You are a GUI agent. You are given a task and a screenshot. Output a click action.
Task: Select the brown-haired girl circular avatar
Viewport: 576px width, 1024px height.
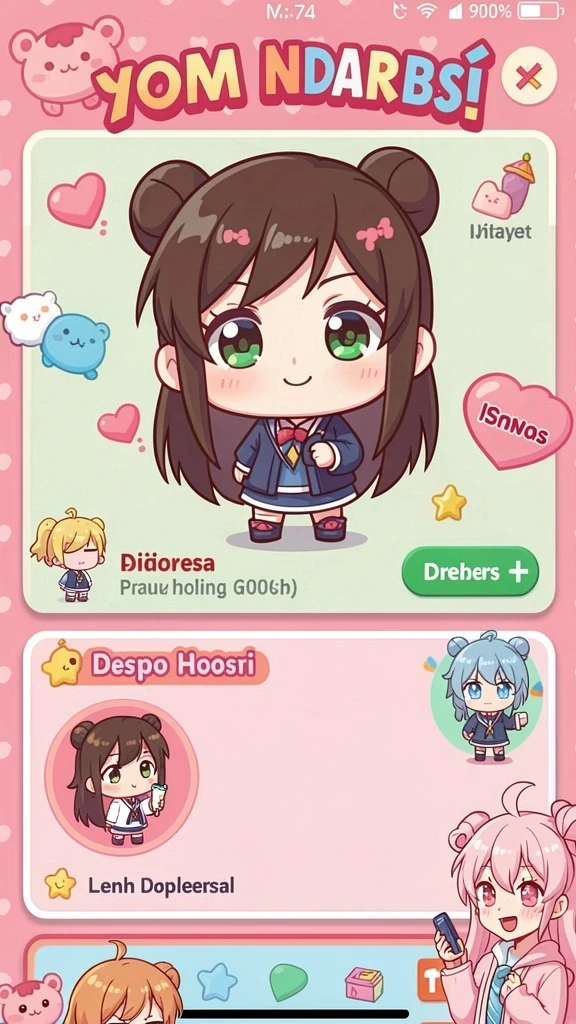(121, 775)
